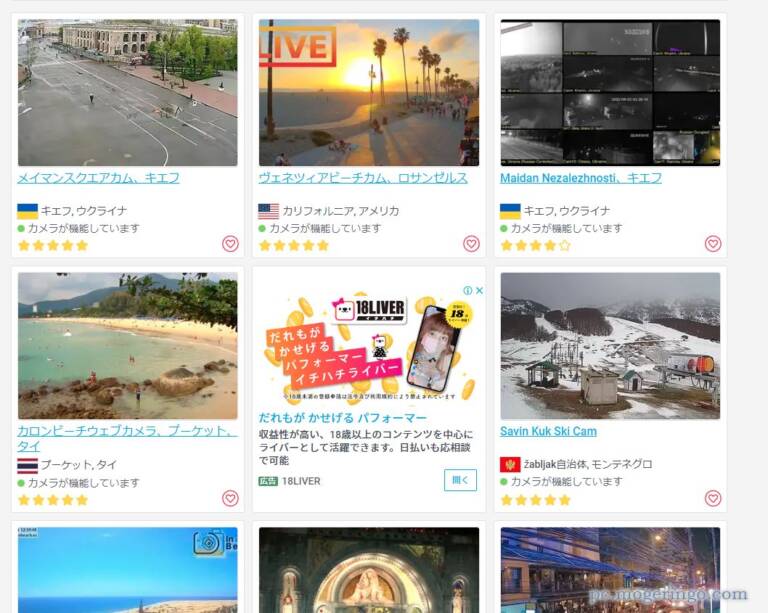
Task: Open the だれもが かせげる パフォーマー ad headline
Action: pyautogui.click(x=343, y=417)
